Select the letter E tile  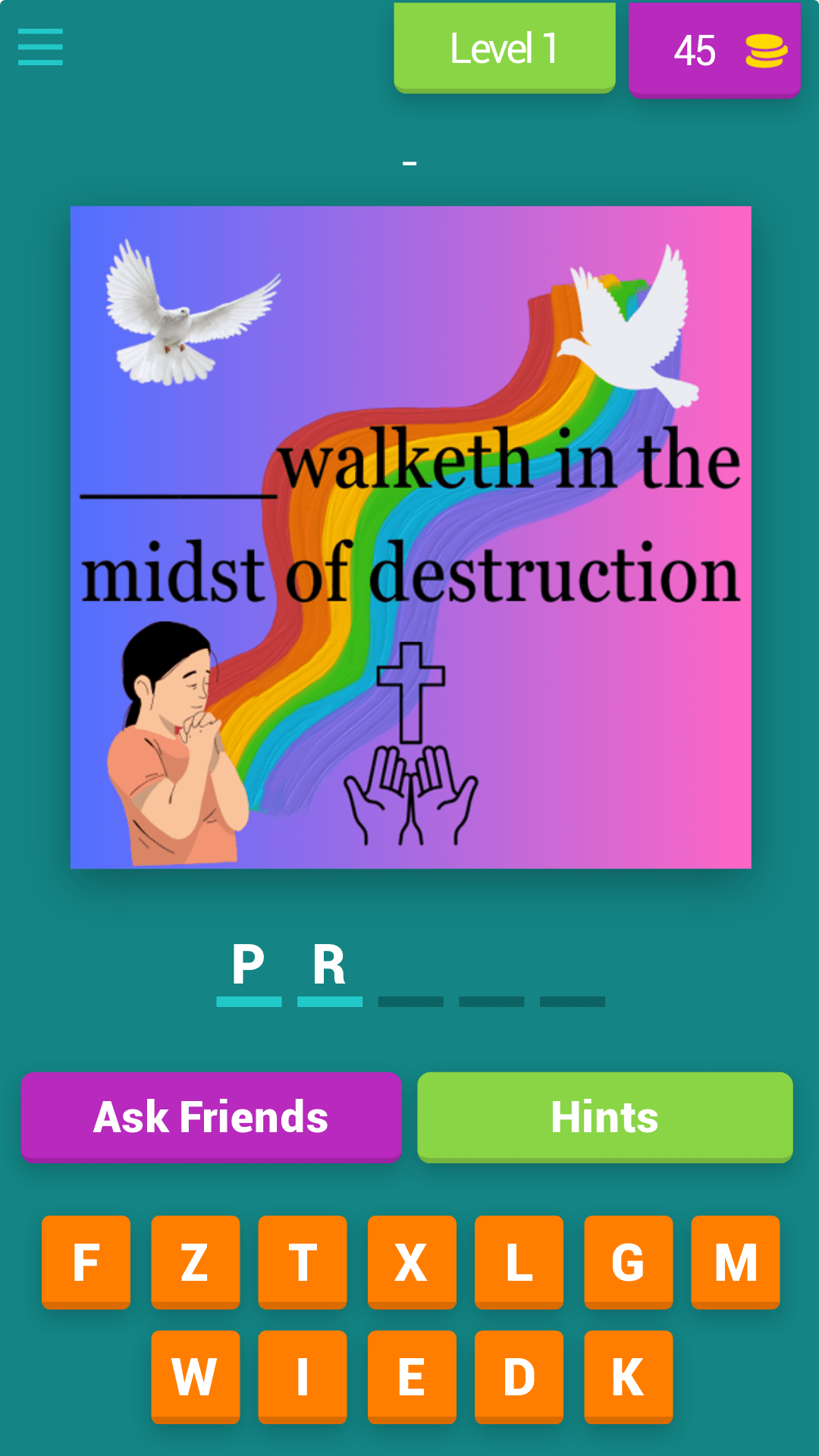pos(411,1376)
